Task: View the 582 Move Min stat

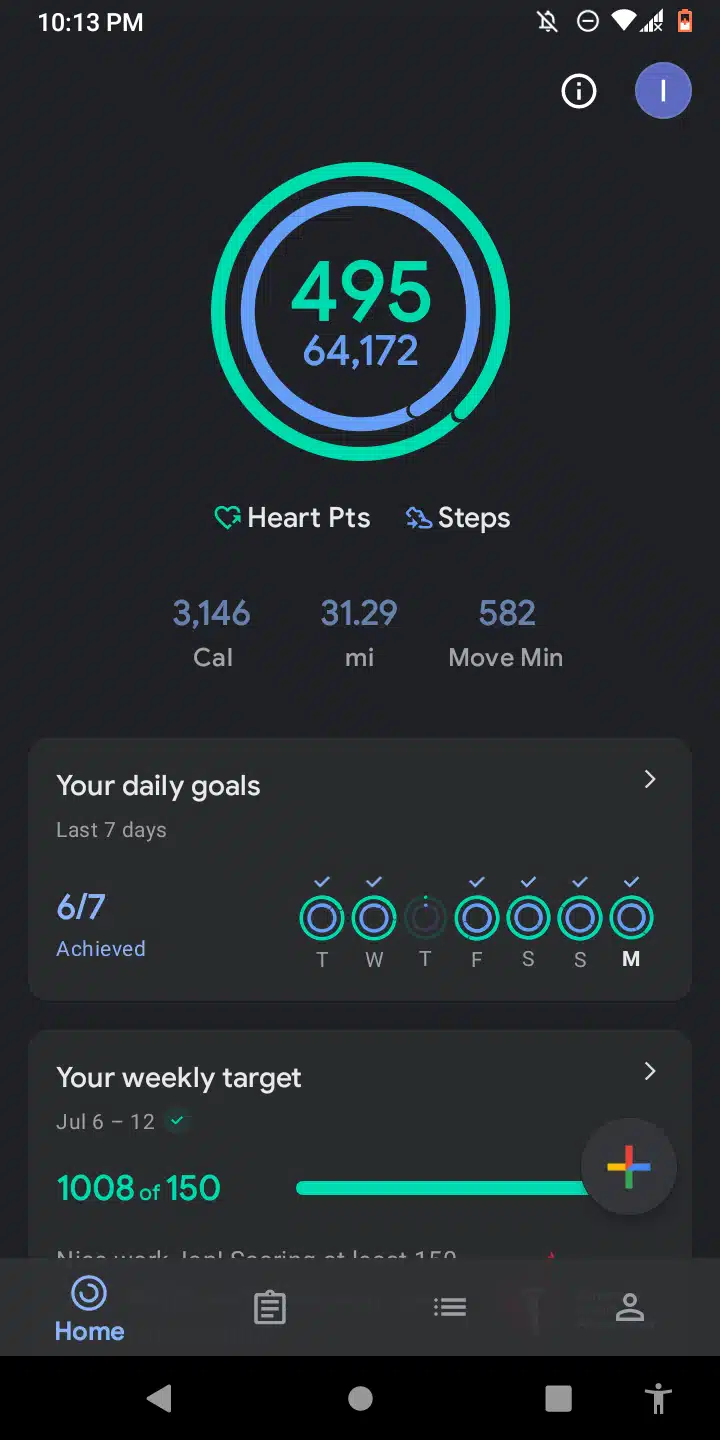Action: point(506,632)
